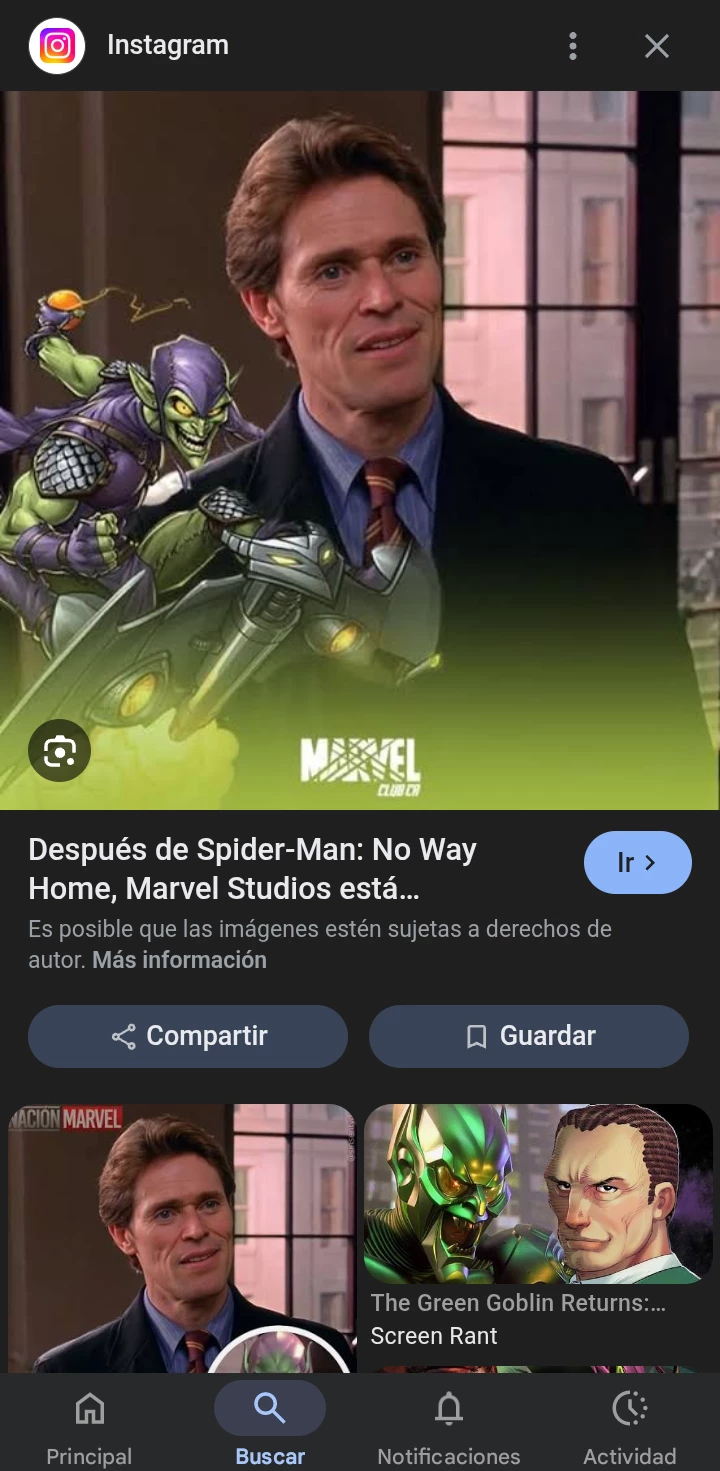Search this image with Lens
The height and width of the screenshot is (1471, 720).
pos(59,750)
